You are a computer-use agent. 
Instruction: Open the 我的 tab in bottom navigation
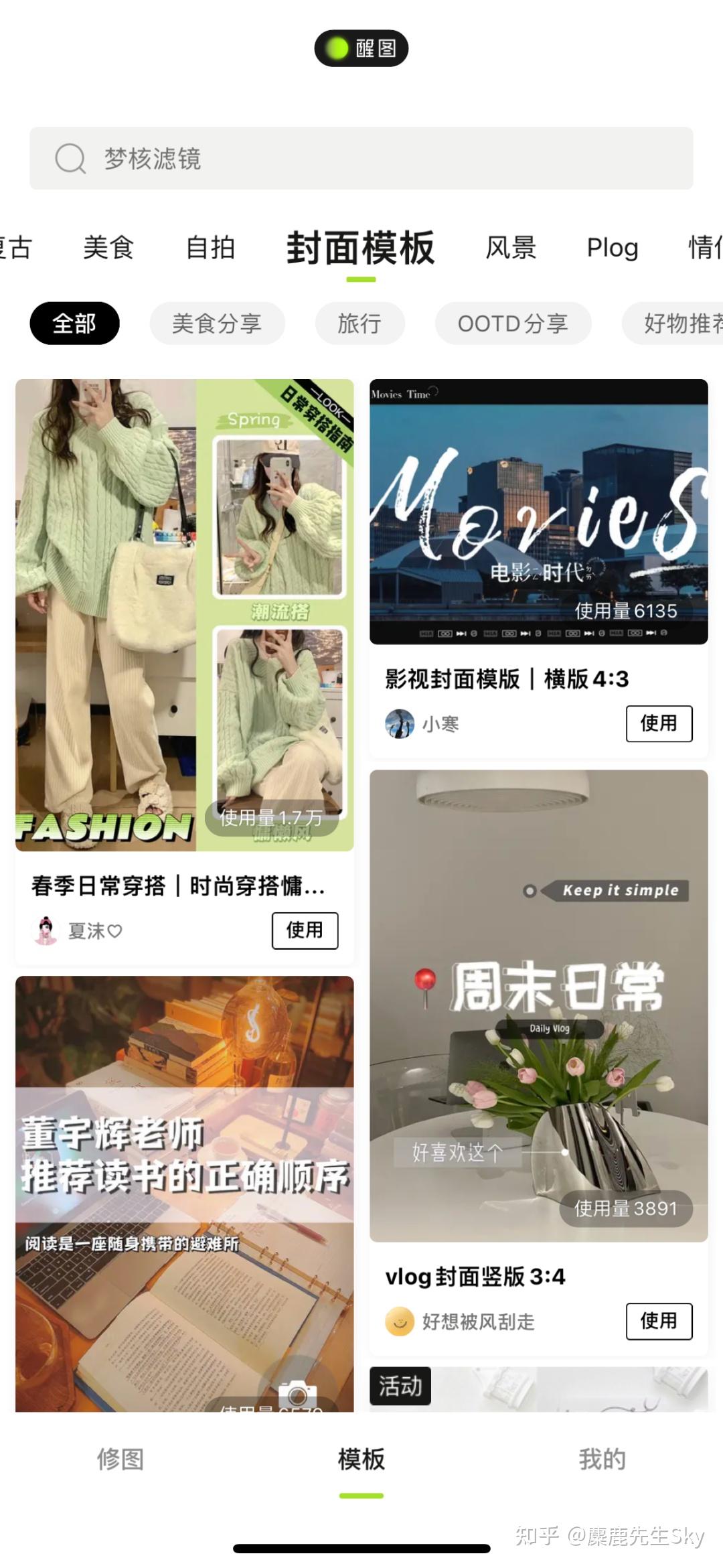pos(602,1459)
